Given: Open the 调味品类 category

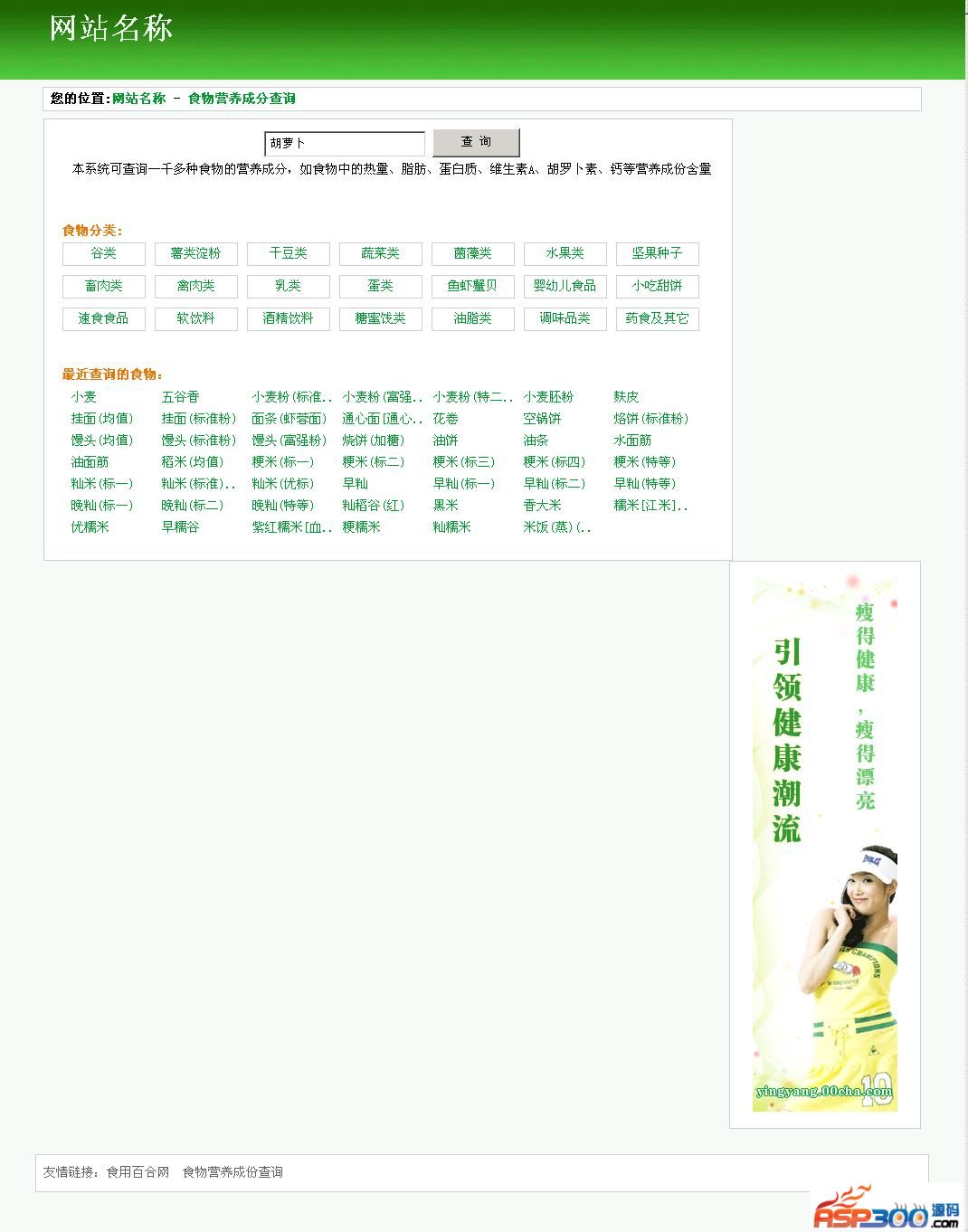Looking at the screenshot, I should tap(565, 318).
